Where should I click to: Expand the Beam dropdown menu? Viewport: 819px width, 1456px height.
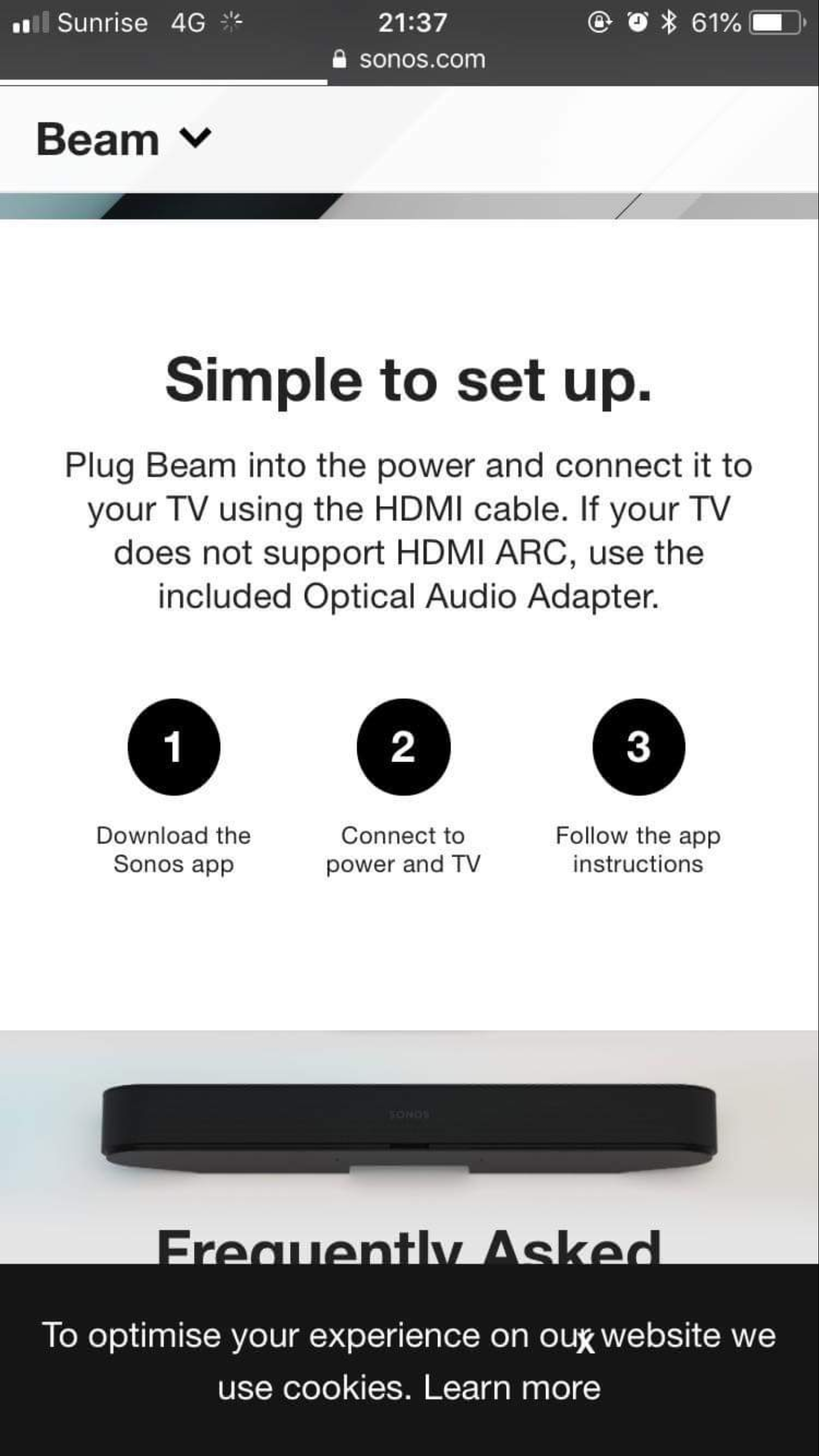(124, 139)
